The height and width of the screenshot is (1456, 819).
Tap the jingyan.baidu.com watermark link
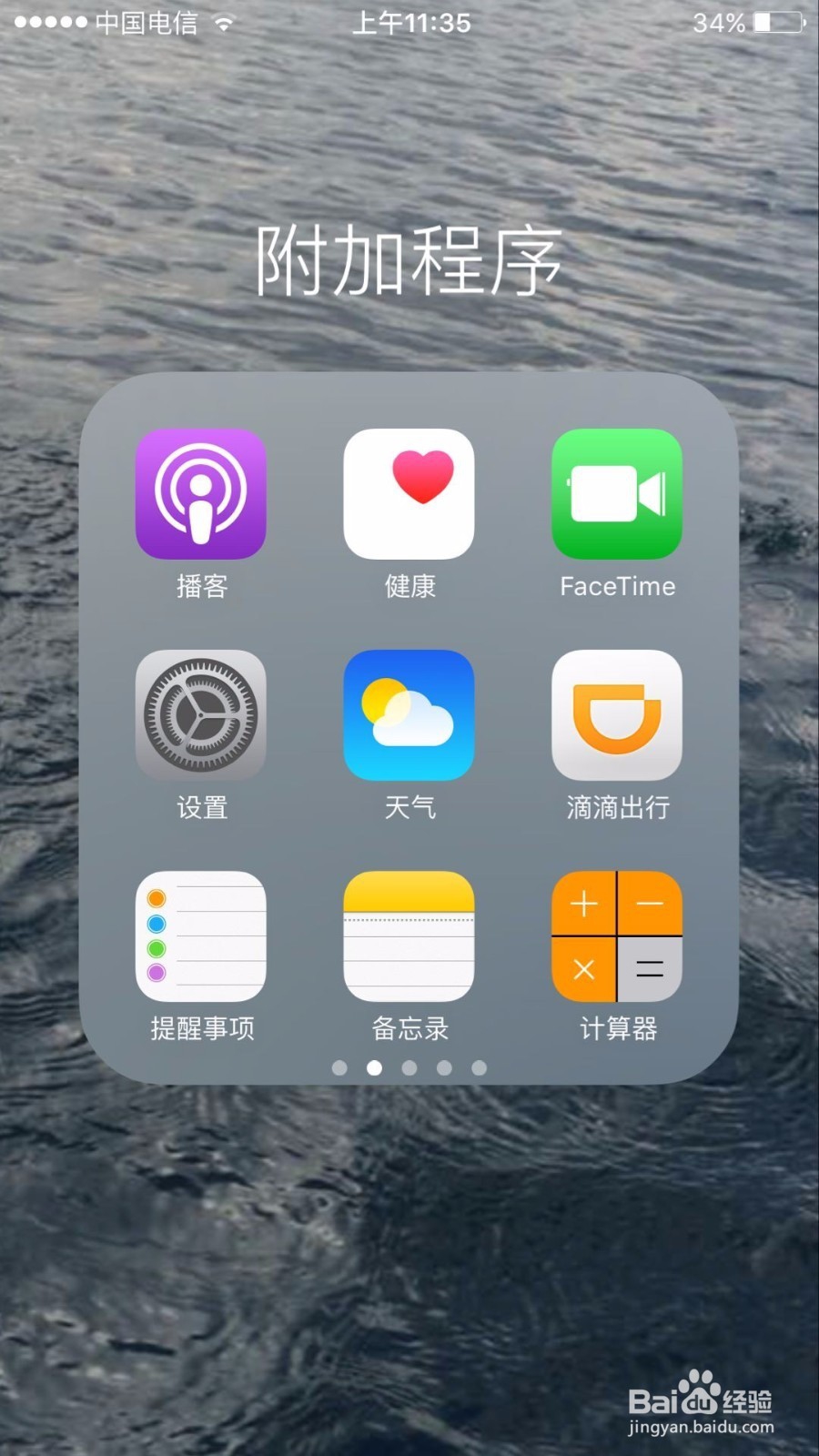[x=702, y=1427]
